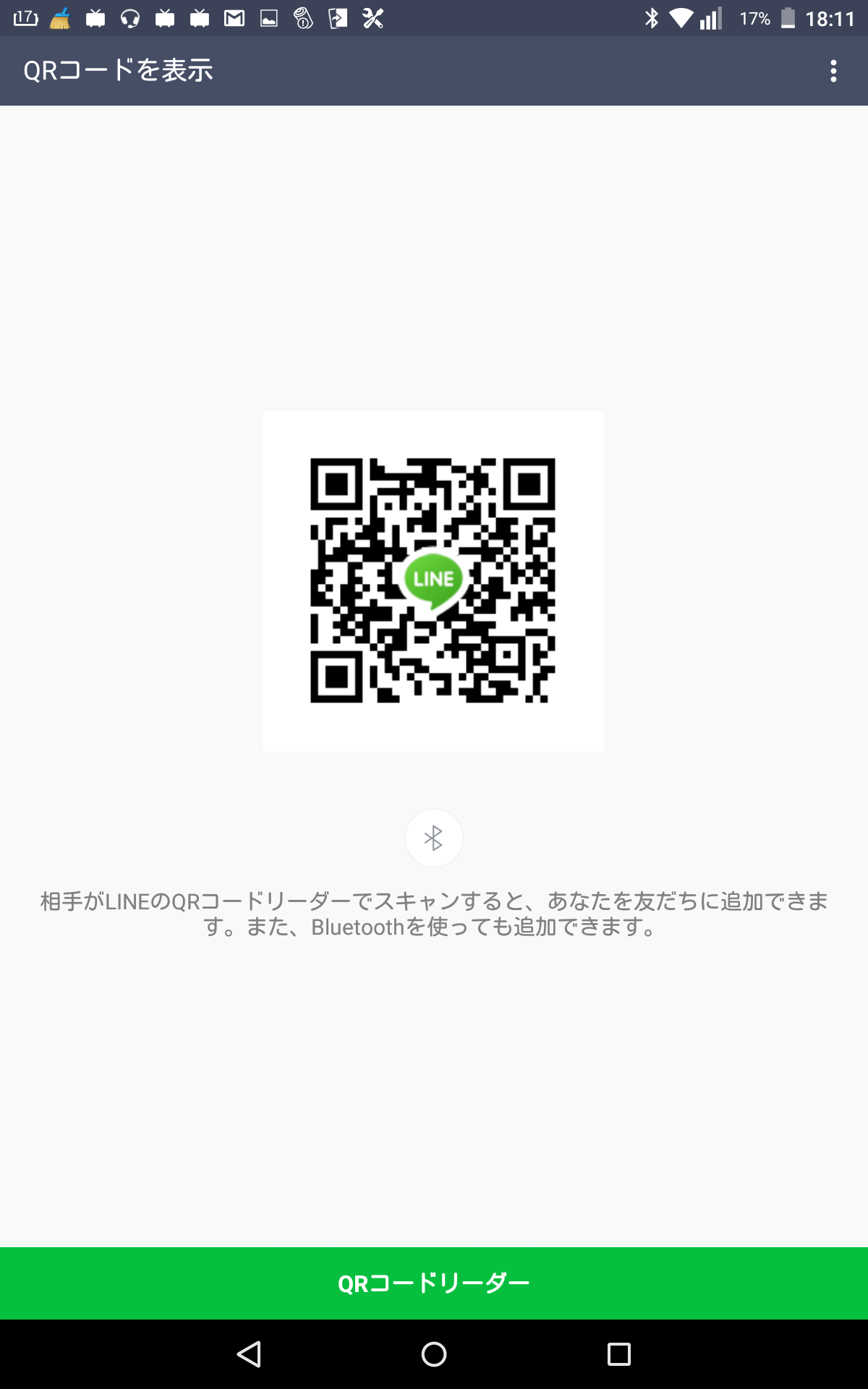The image size is (868, 1389).
Task: Open the QRコードリーダー scanner button
Action: coord(434,1283)
